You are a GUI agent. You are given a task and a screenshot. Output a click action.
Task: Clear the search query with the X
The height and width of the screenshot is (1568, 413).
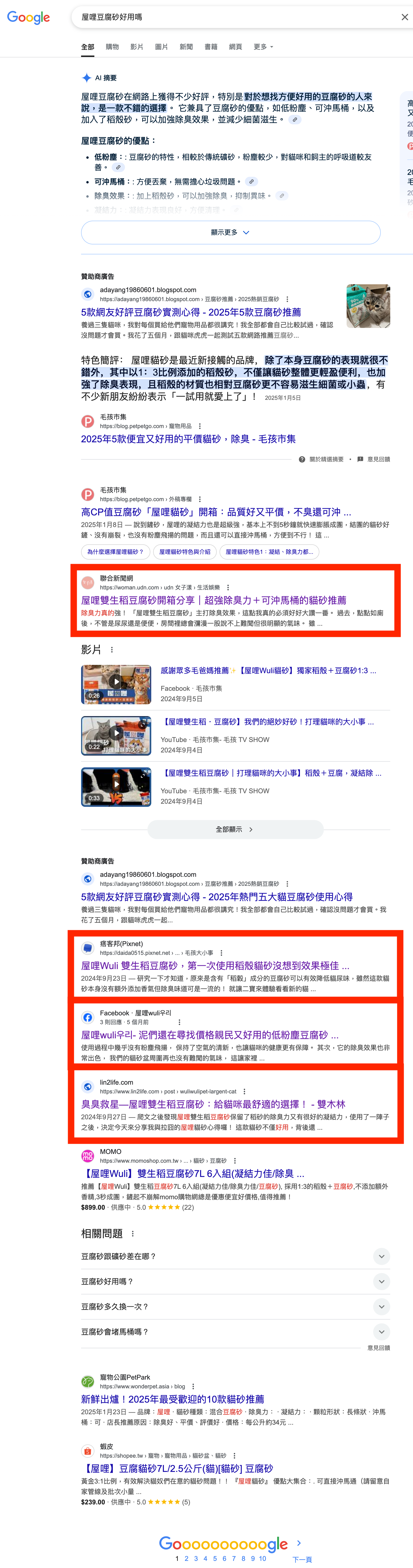(404, 17)
